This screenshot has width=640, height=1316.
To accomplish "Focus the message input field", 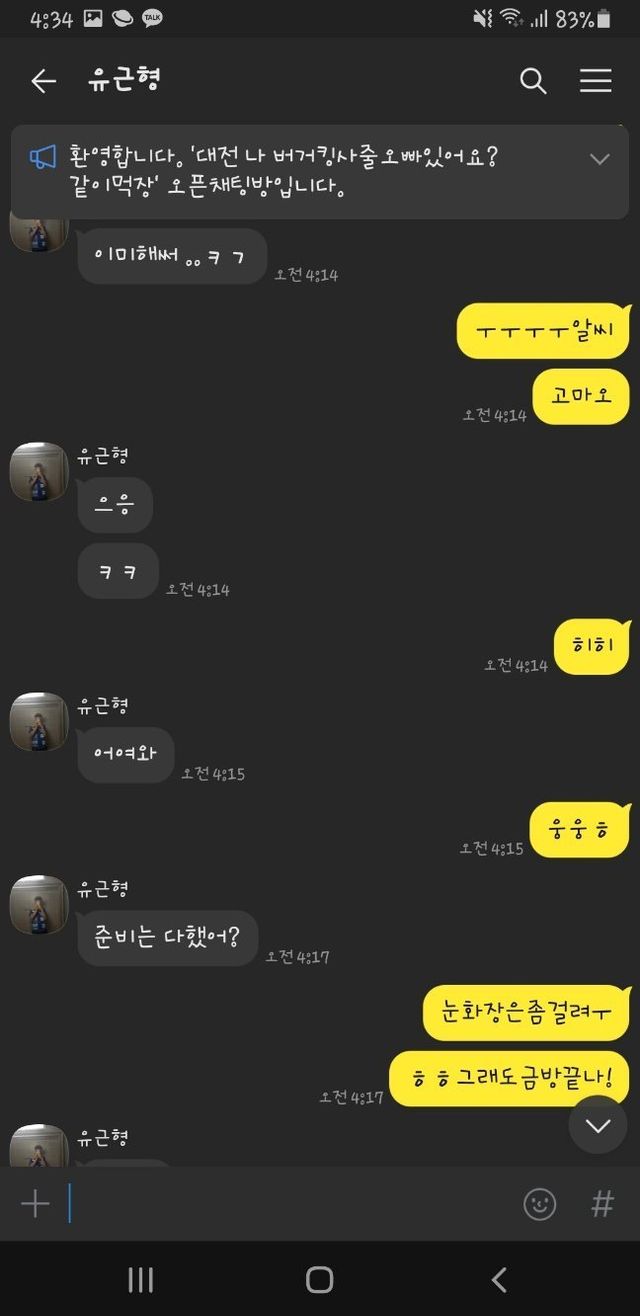I will point(290,1203).
